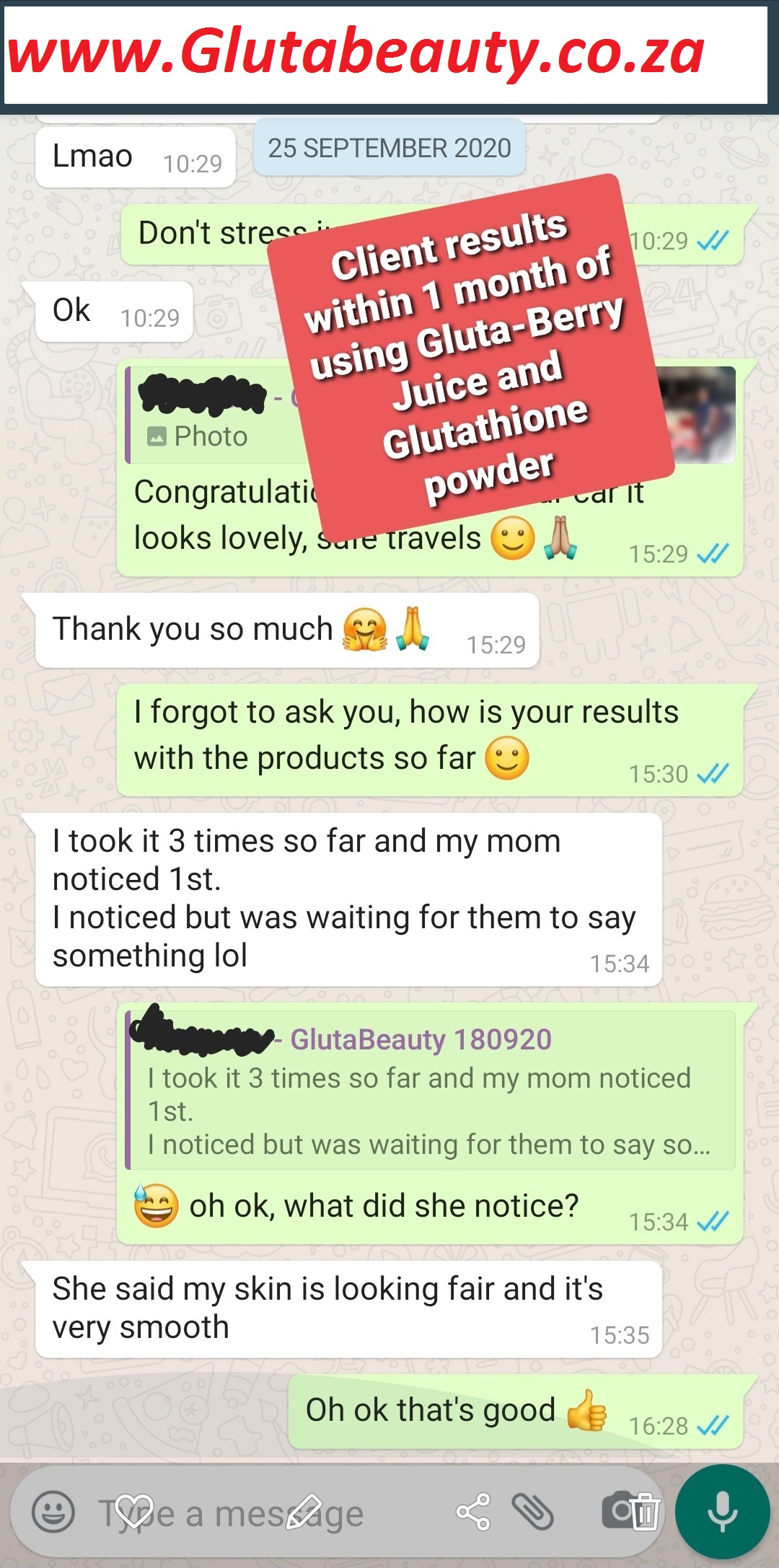This screenshot has width=779, height=1568.
Task: Mark this image as favorite with the heart
Action: coord(134,1510)
